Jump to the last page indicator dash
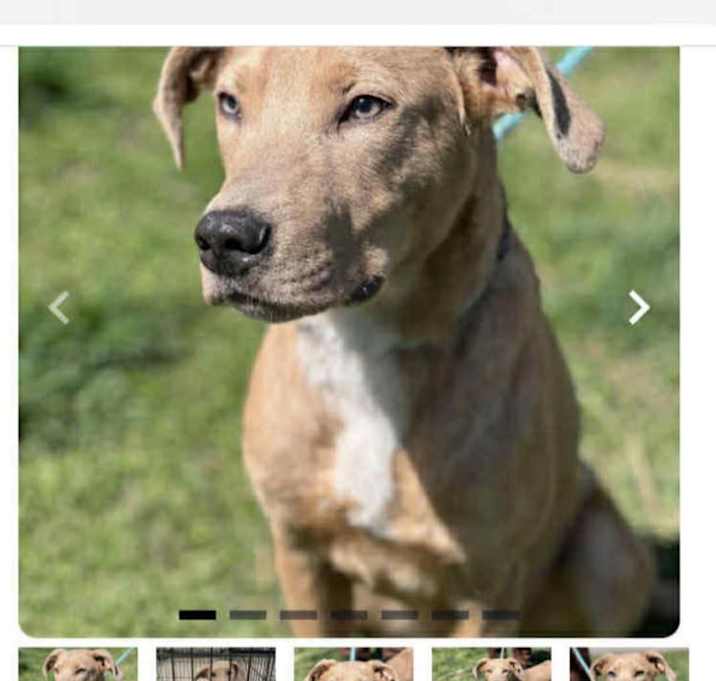The image size is (716, 681). click(500, 615)
